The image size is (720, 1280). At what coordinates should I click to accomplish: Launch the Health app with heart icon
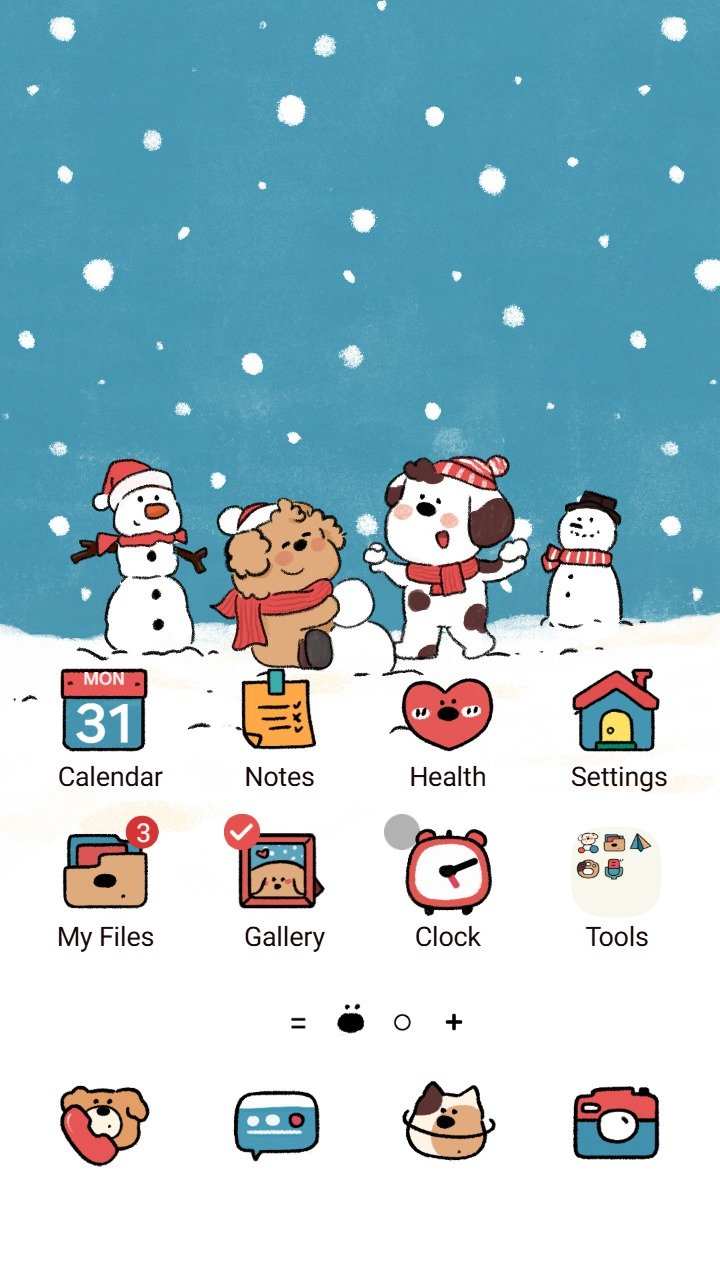coord(447,712)
